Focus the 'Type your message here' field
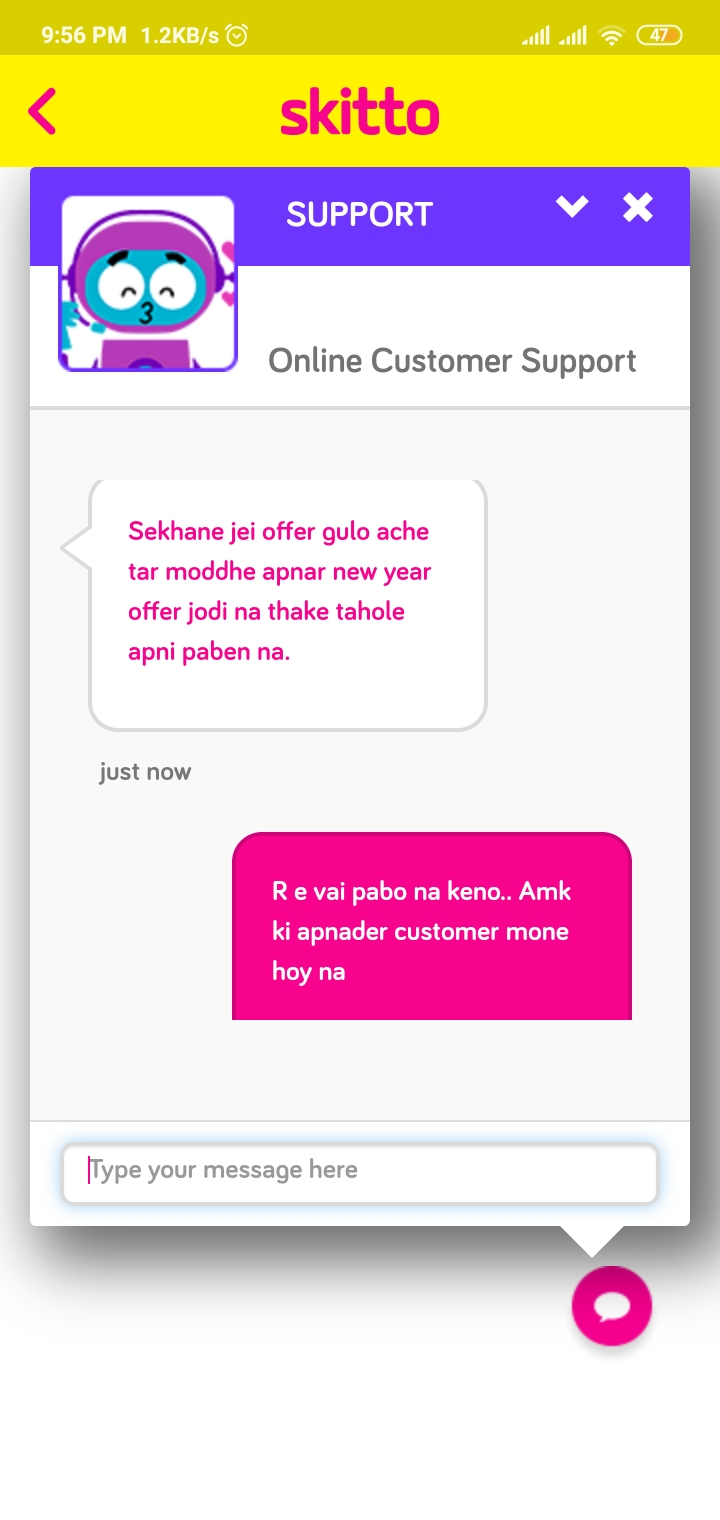This screenshot has width=720, height=1520. [360, 1172]
